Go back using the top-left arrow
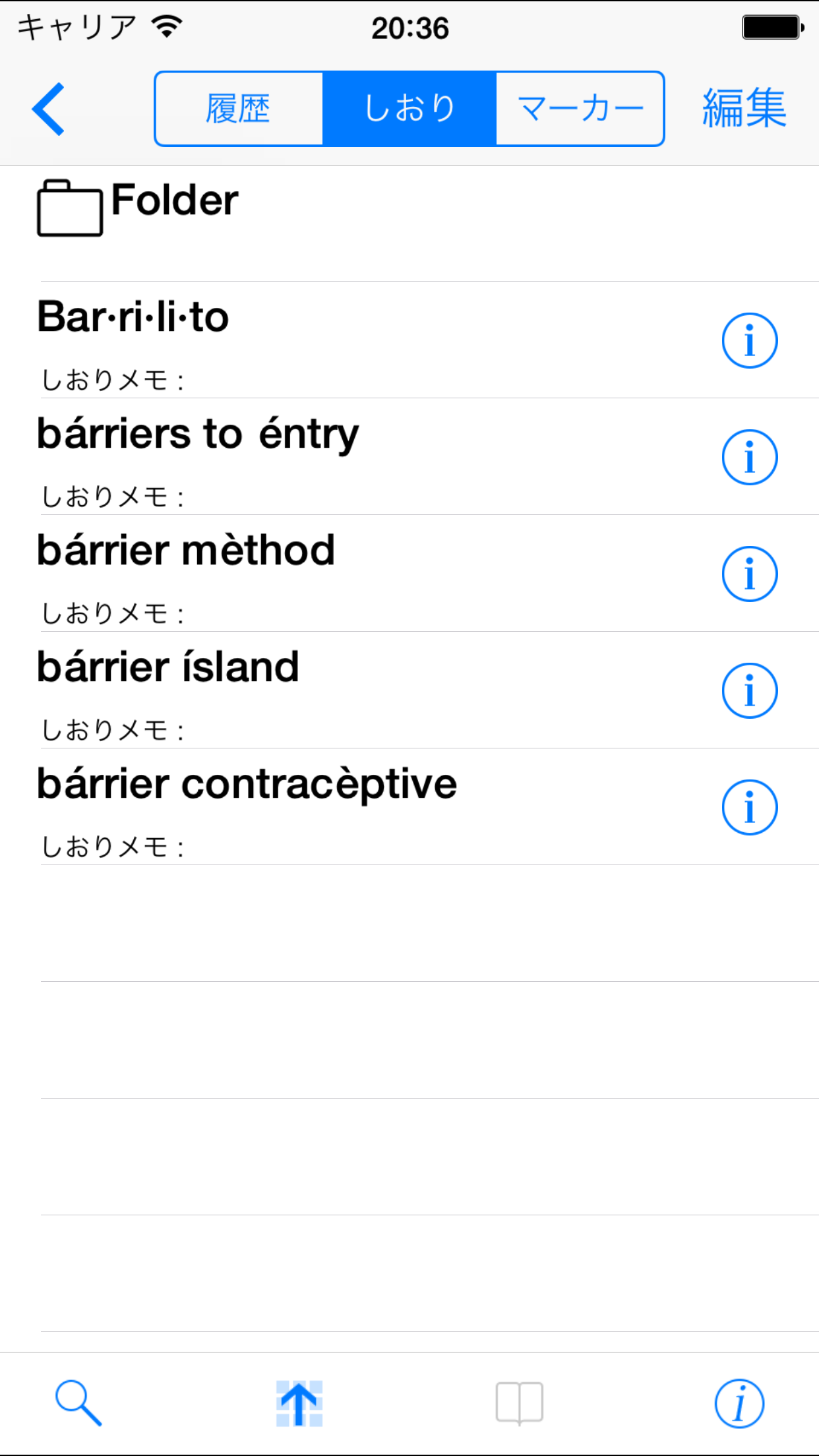The width and height of the screenshot is (819, 1456). tap(49, 109)
